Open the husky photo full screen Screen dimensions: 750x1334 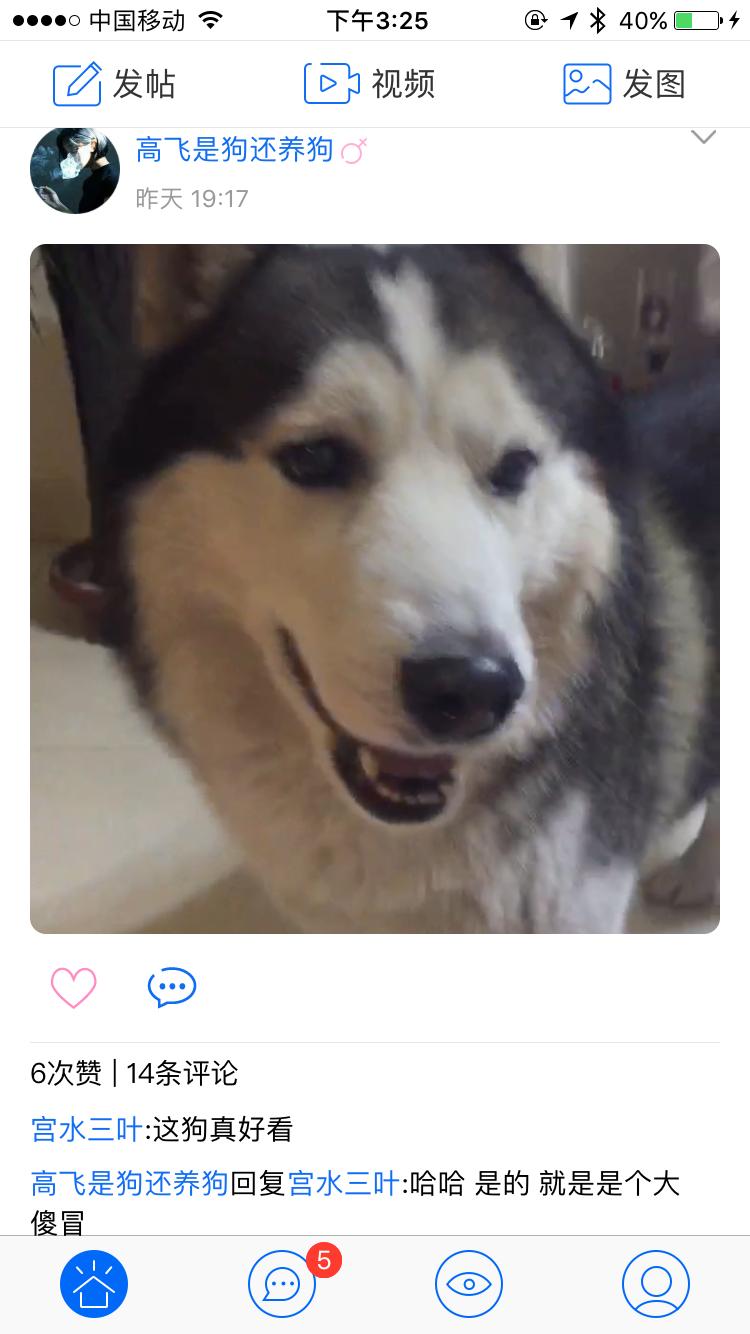coord(375,589)
